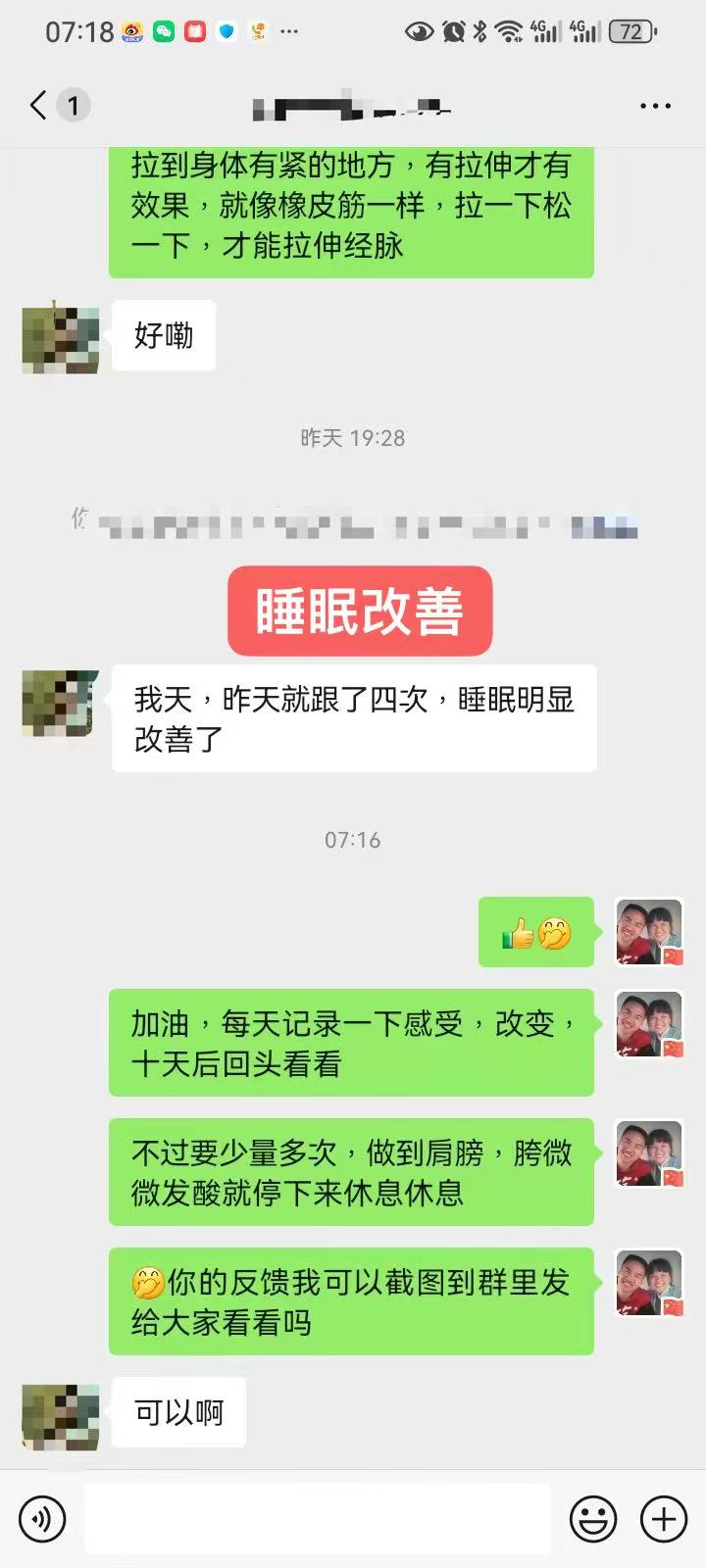Open the emoji sticker panel
This screenshot has width=706, height=1568.
593,1519
